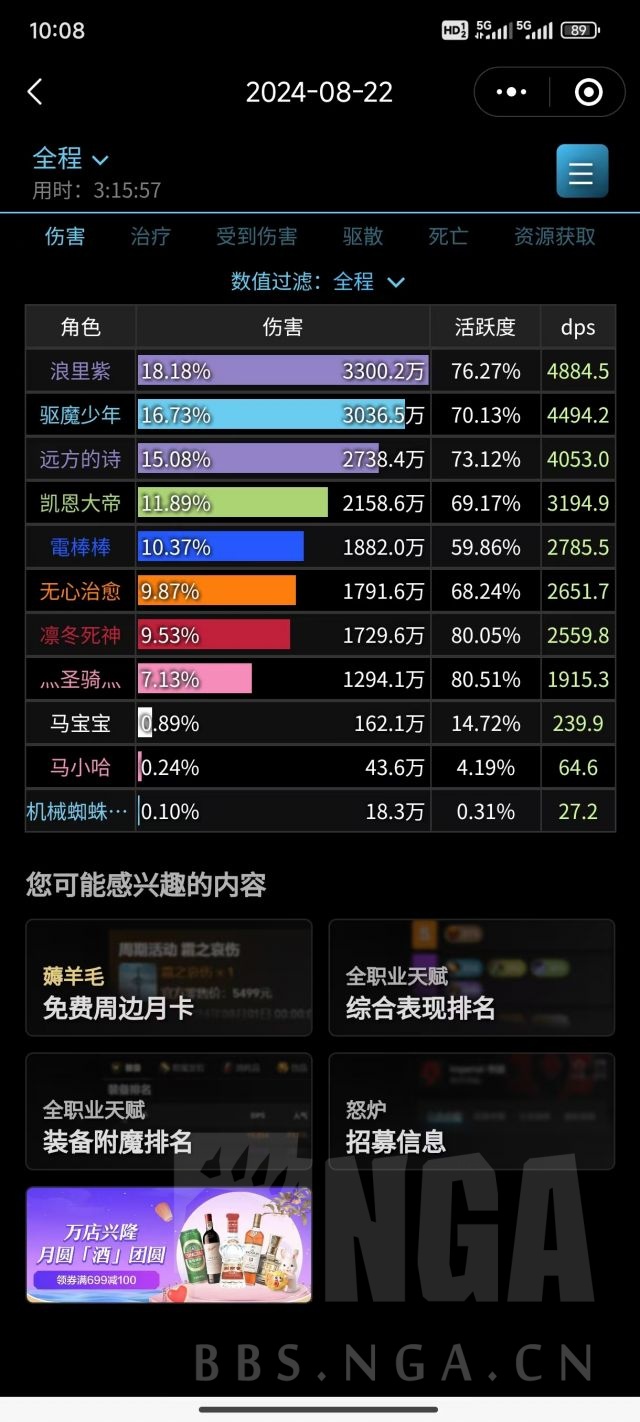Open the mini program more options menu

[511, 93]
